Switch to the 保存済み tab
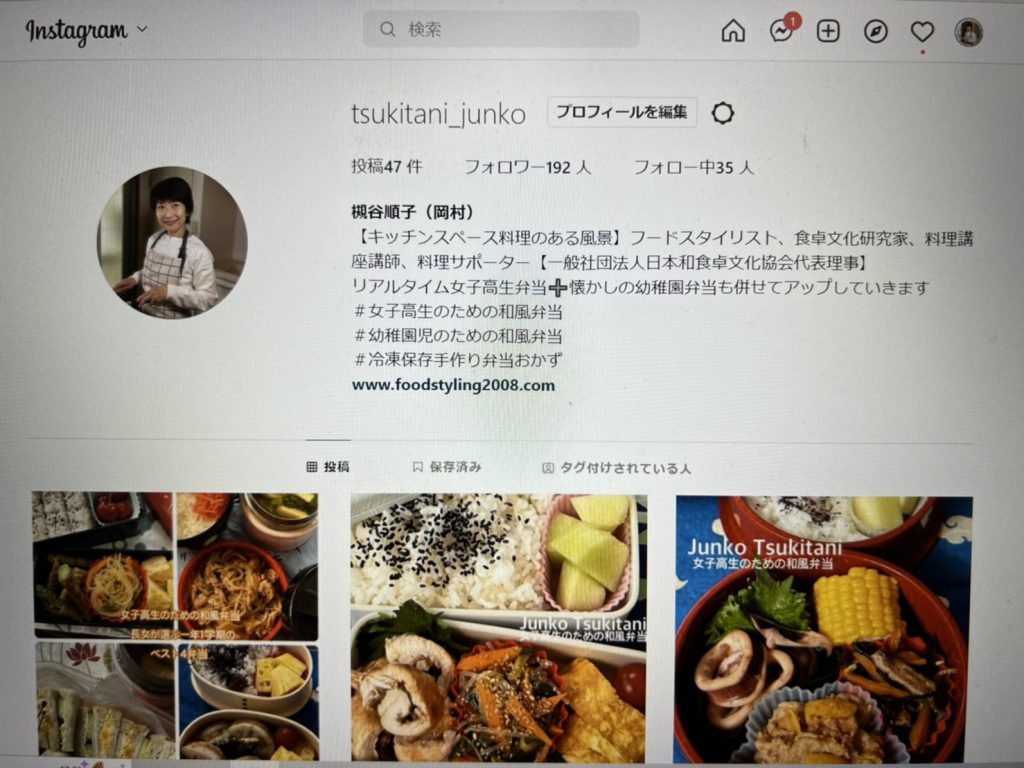 pyautogui.click(x=446, y=467)
